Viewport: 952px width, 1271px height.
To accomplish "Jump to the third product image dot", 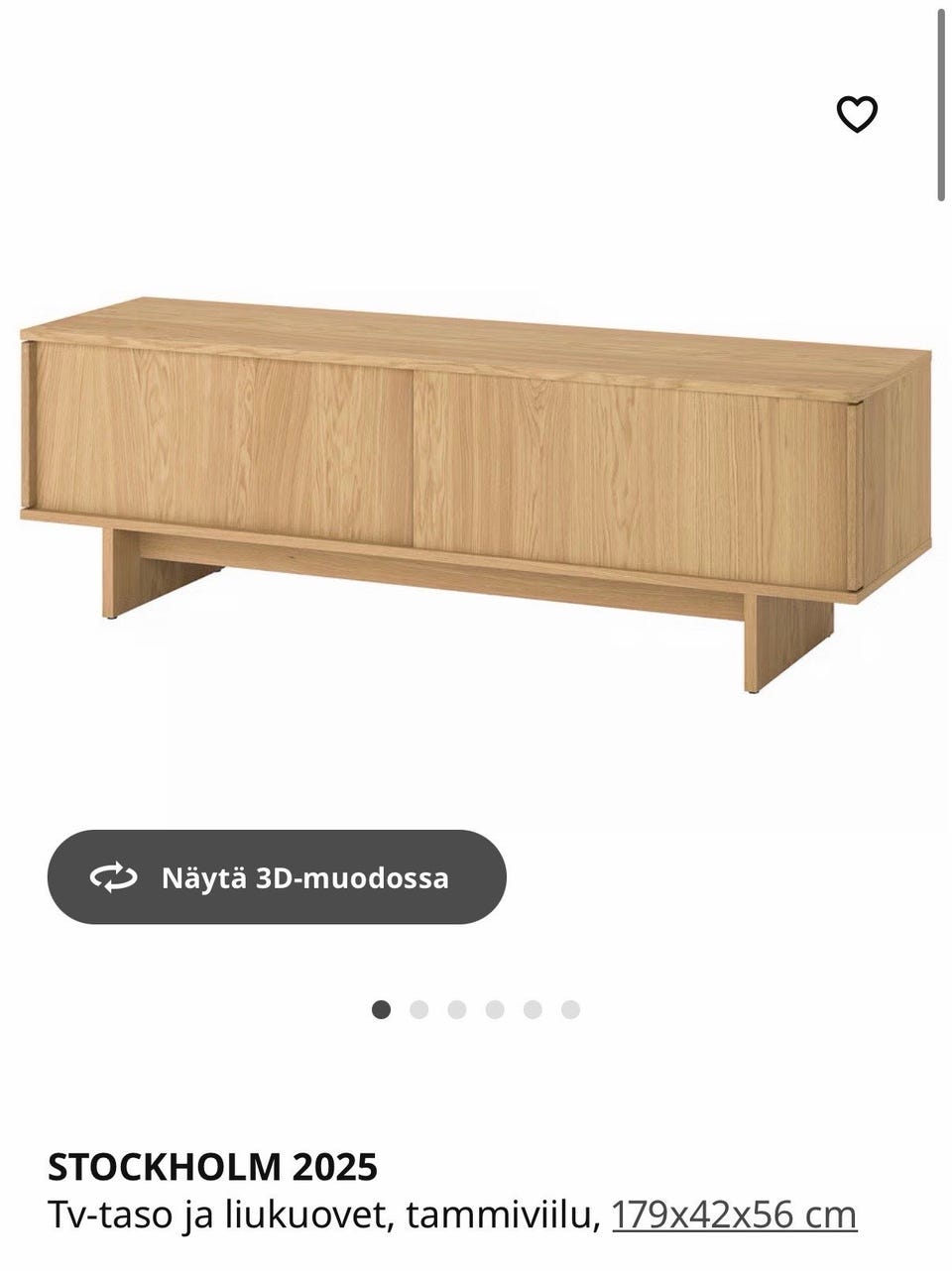I will click(455, 1008).
